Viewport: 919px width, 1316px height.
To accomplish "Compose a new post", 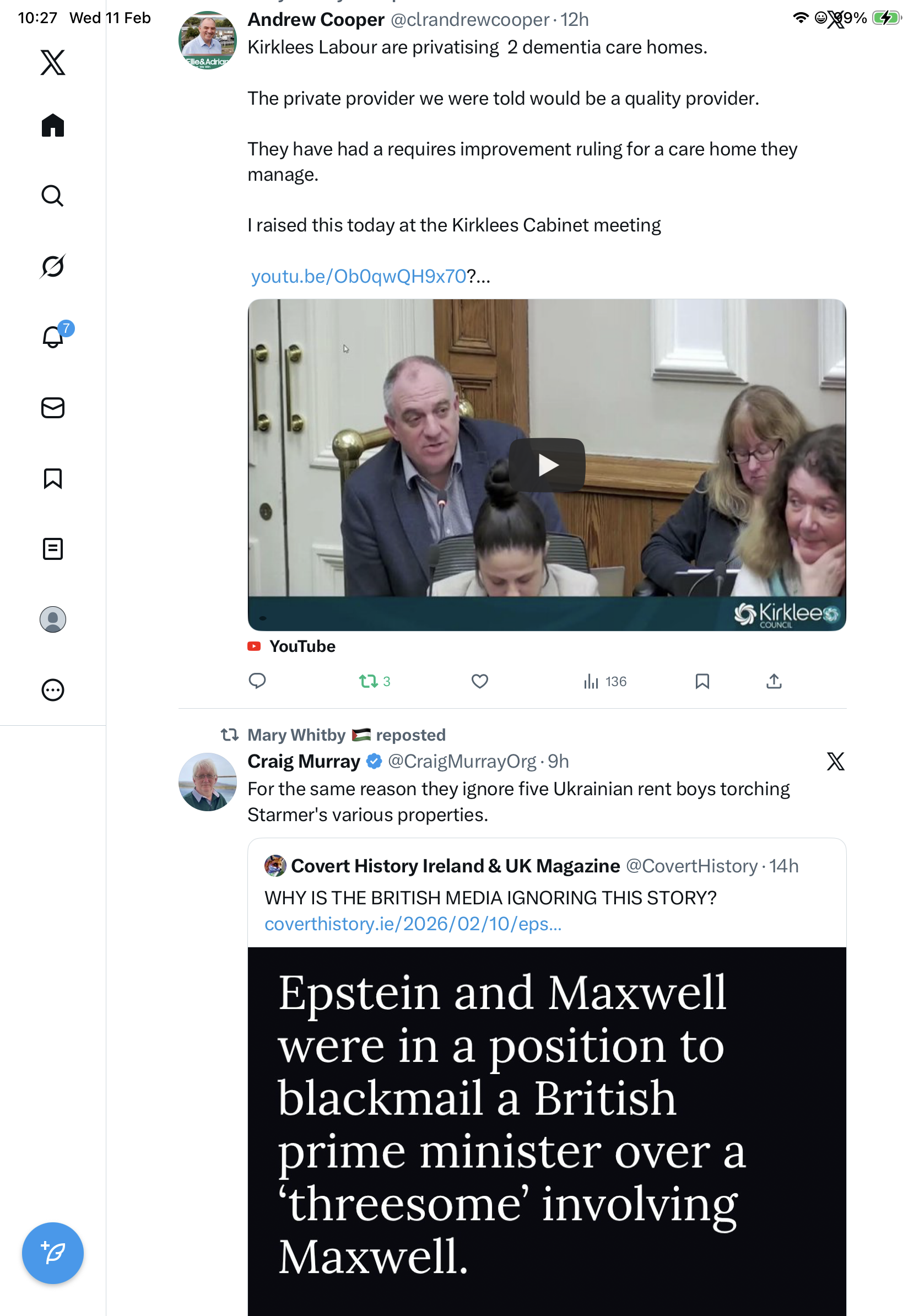I will (x=53, y=1253).
